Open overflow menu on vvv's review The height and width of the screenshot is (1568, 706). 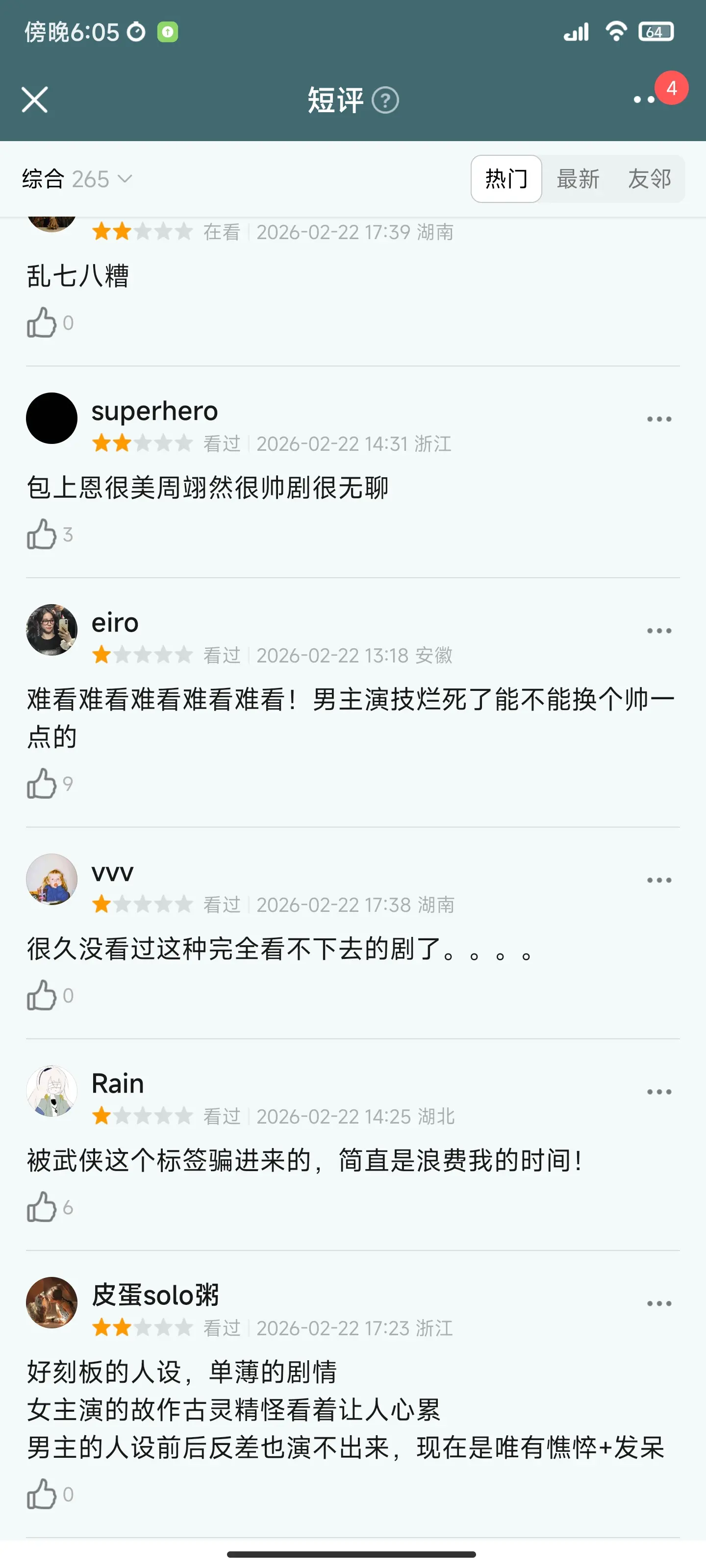click(x=658, y=880)
